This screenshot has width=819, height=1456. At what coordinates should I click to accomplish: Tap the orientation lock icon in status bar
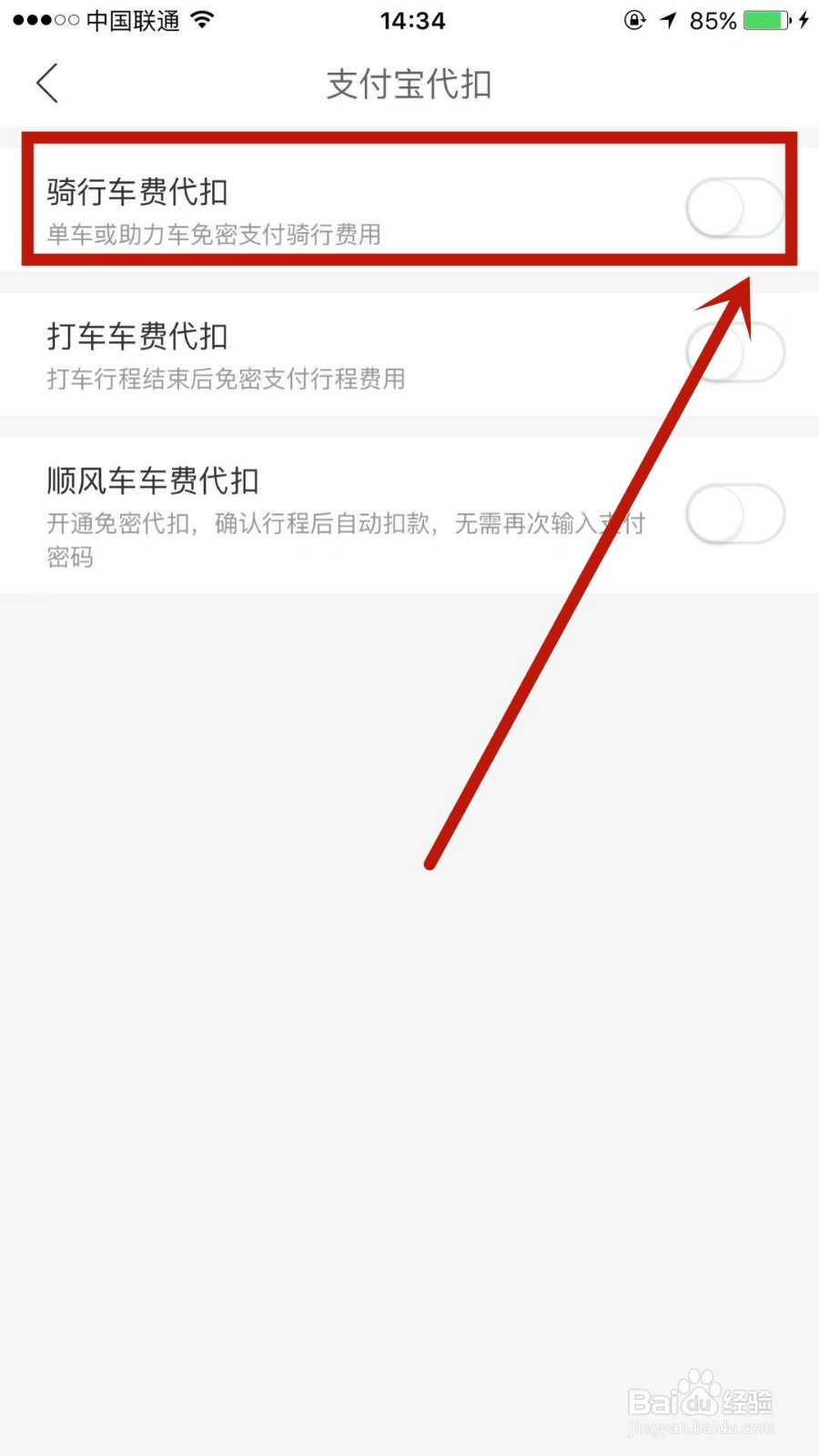tap(634, 20)
